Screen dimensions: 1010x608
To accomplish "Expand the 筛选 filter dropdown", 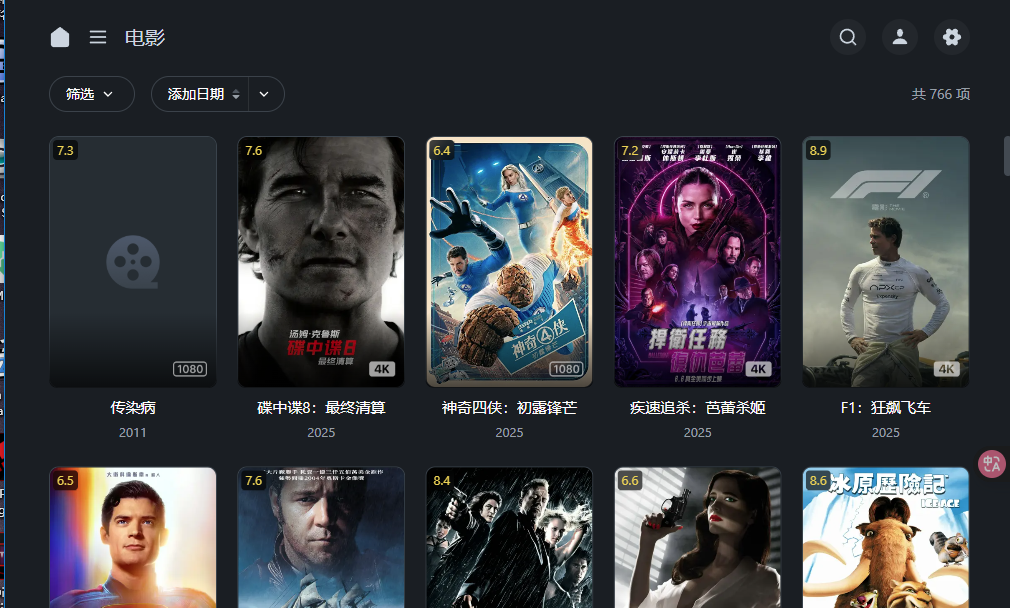I will click(x=91, y=94).
